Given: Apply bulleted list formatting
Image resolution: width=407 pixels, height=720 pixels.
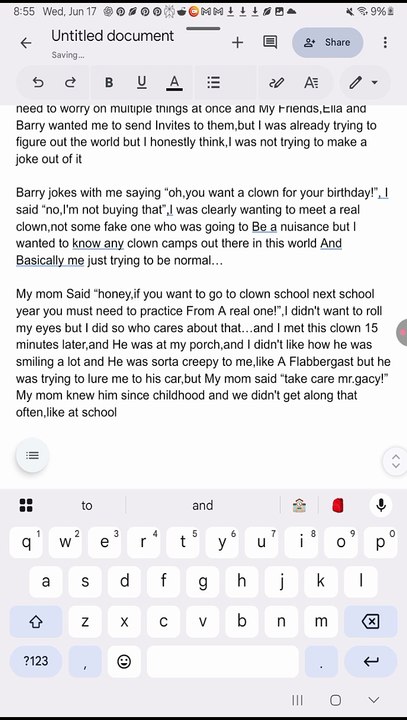Looking at the screenshot, I should coord(213,82).
